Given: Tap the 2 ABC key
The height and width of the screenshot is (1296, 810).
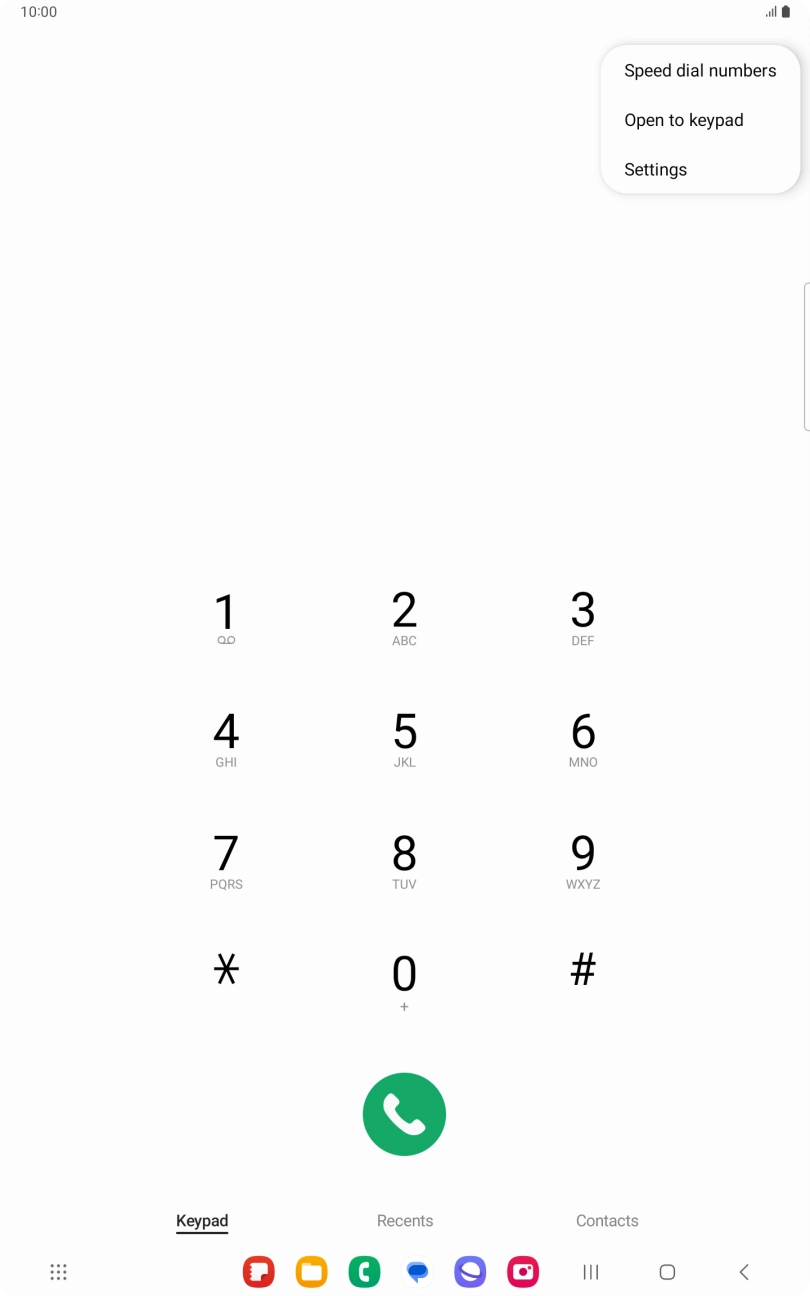Looking at the screenshot, I should (404, 619).
